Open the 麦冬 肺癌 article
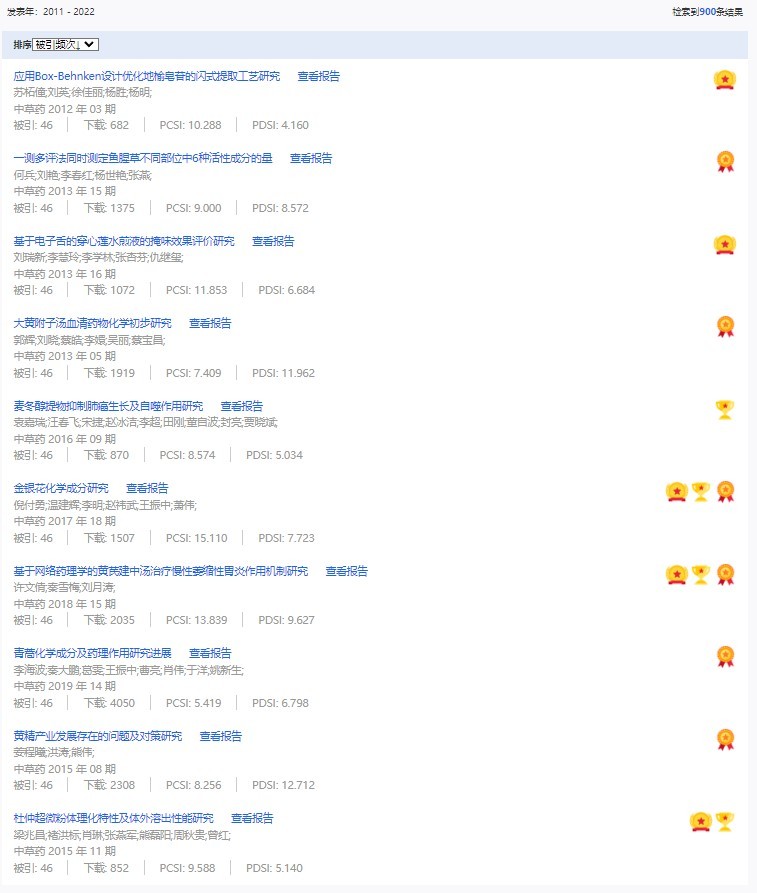This screenshot has height=893, width=757. click(108, 406)
